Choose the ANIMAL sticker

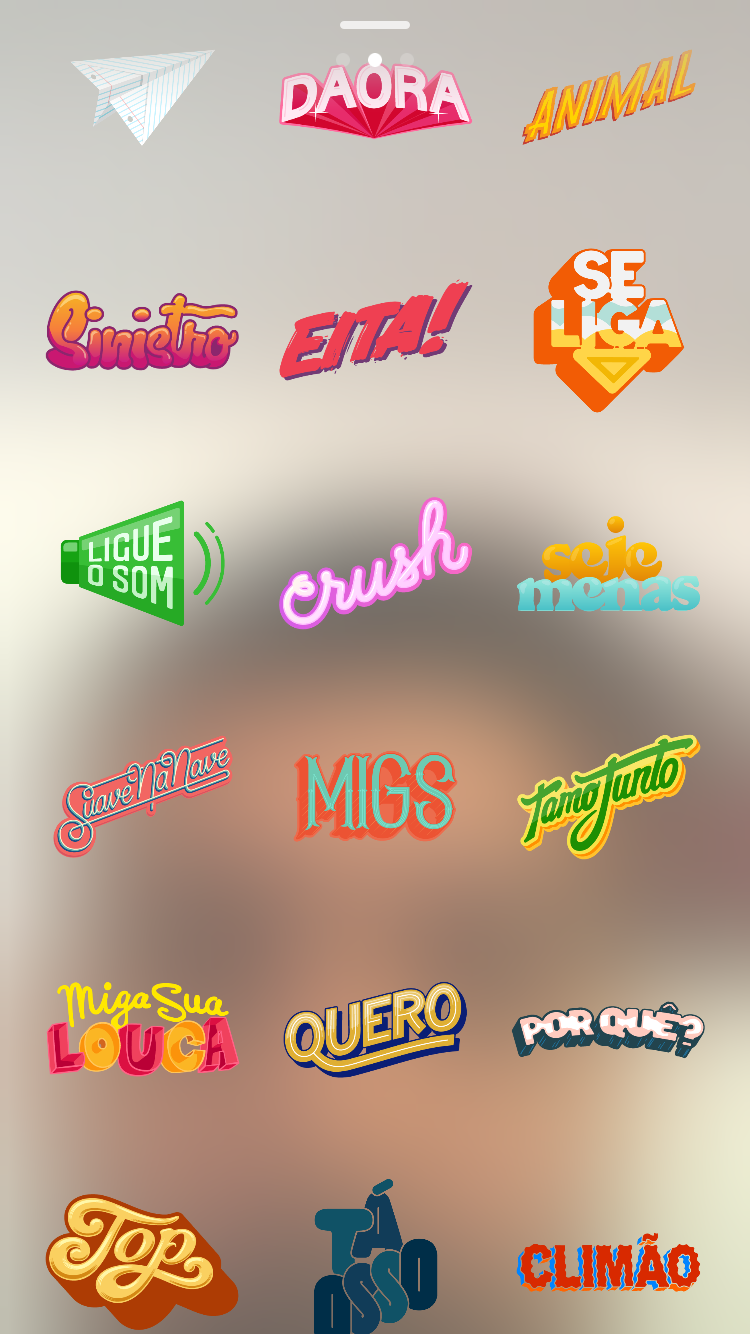click(608, 98)
